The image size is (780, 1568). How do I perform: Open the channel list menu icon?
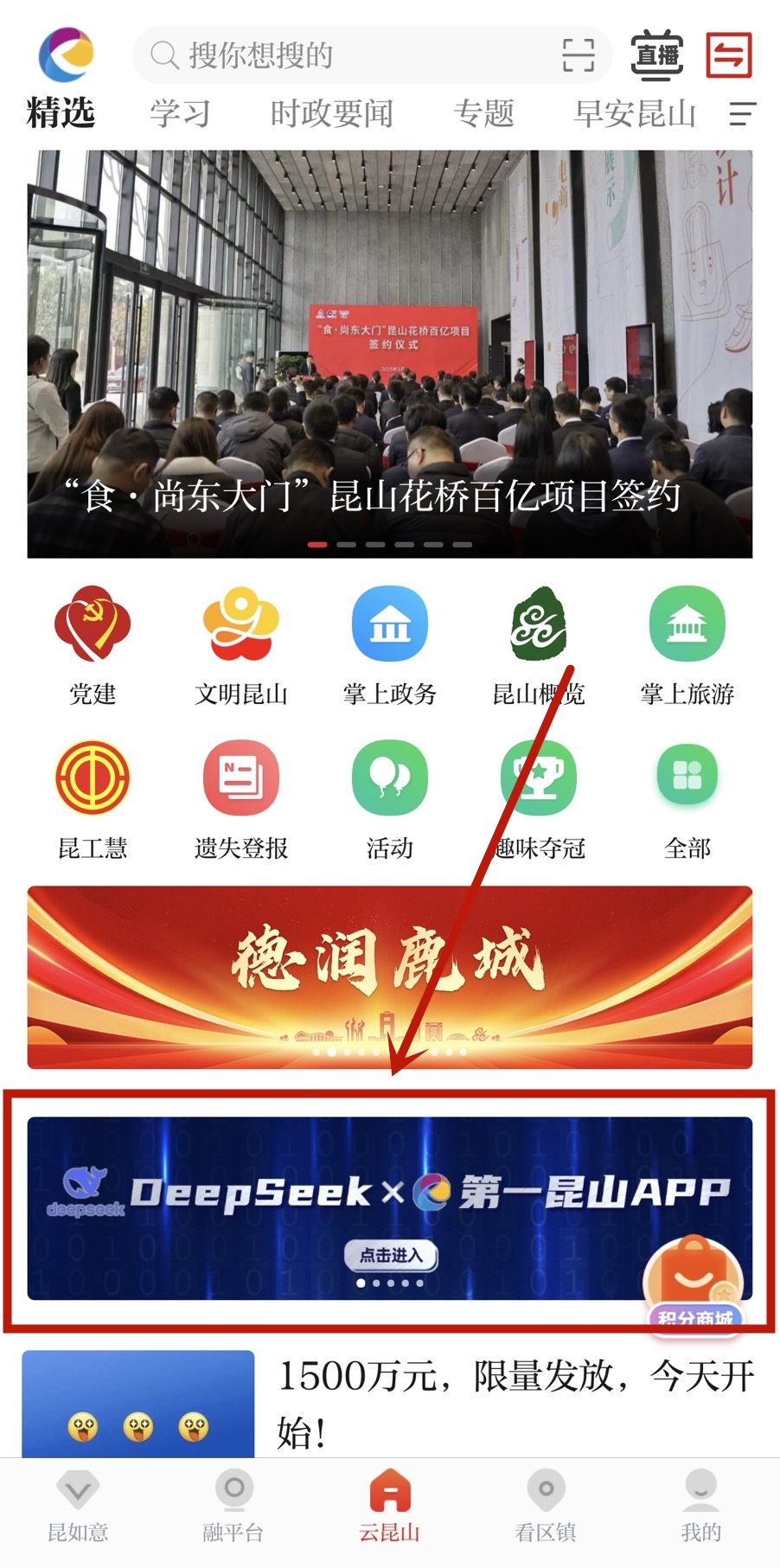[742, 113]
